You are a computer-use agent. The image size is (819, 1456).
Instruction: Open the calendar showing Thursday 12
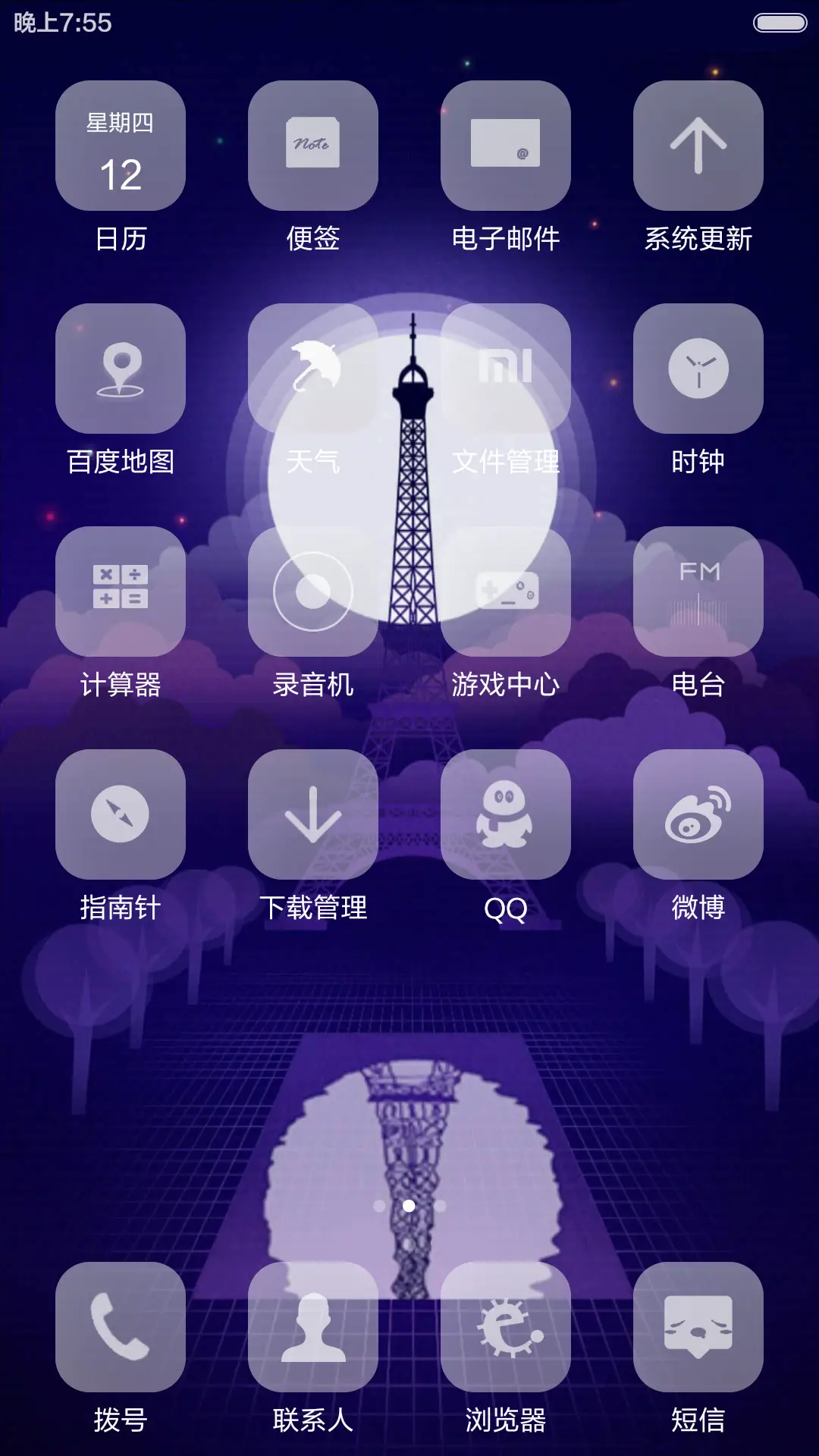[x=121, y=146]
